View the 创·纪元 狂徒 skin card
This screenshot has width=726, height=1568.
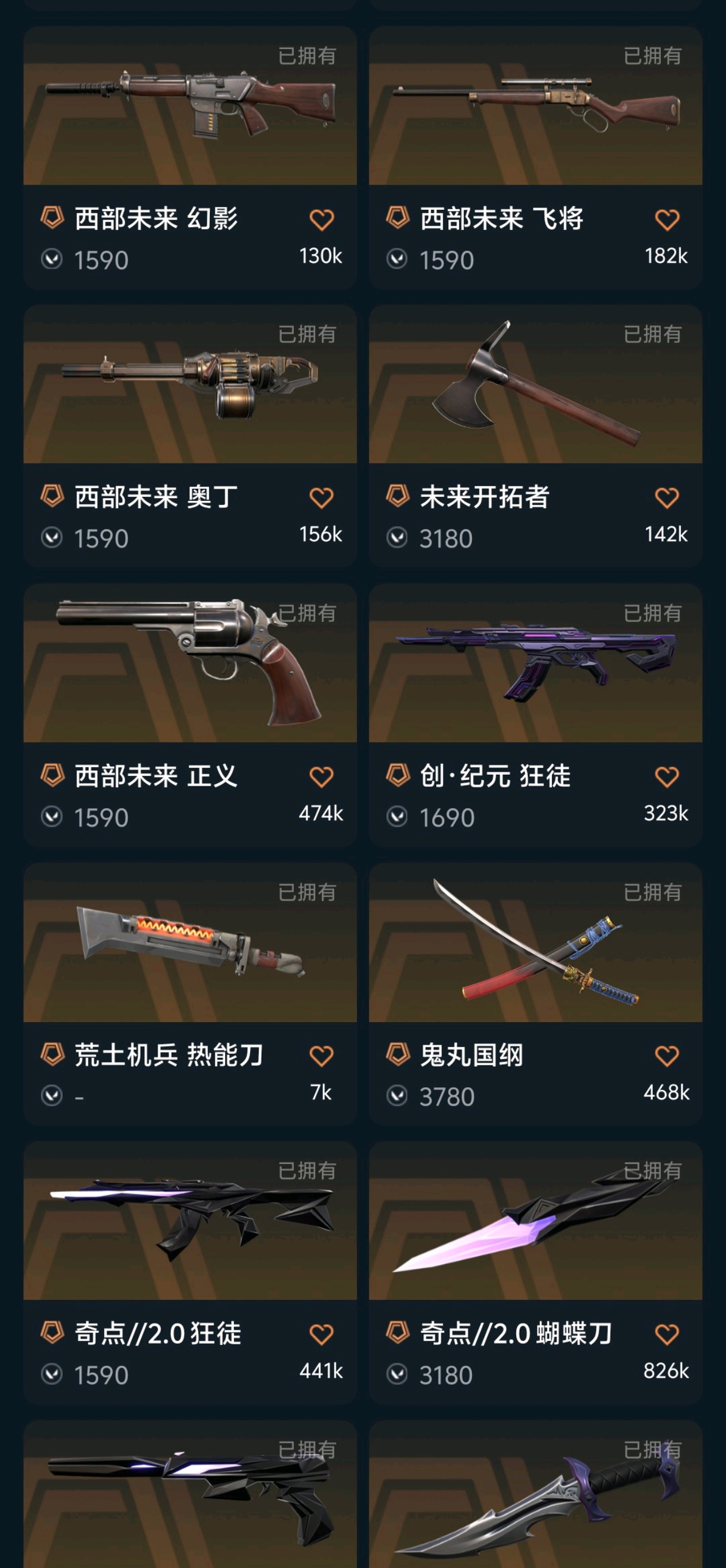[535, 664]
